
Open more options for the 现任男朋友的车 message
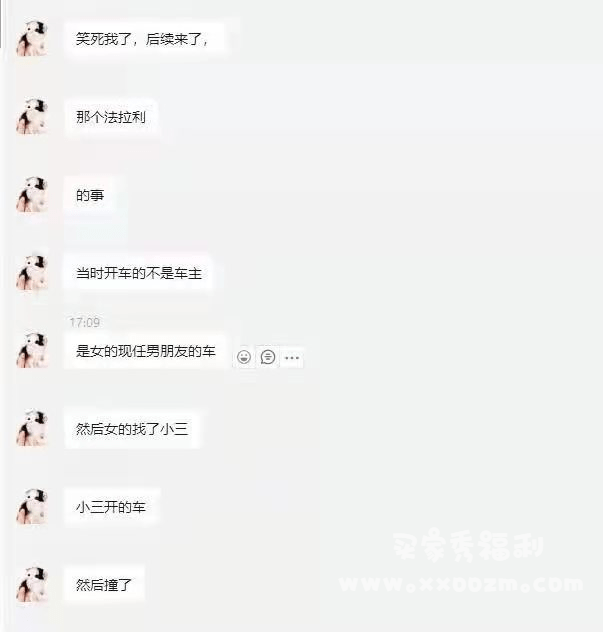(x=292, y=357)
